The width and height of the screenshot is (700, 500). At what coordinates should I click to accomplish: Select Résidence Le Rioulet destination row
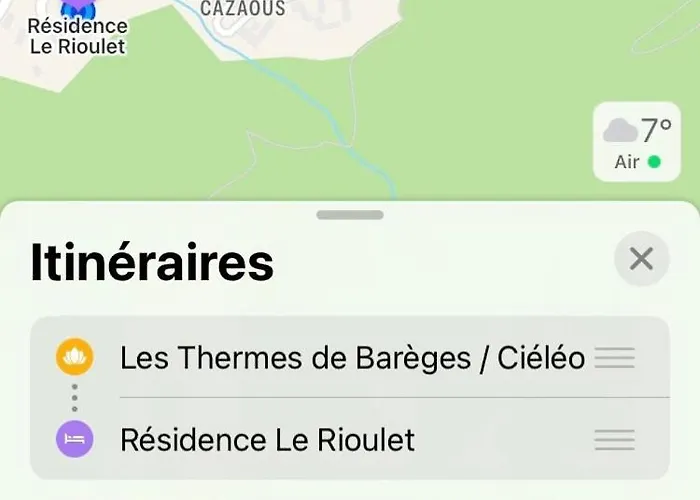click(x=267, y=439)
